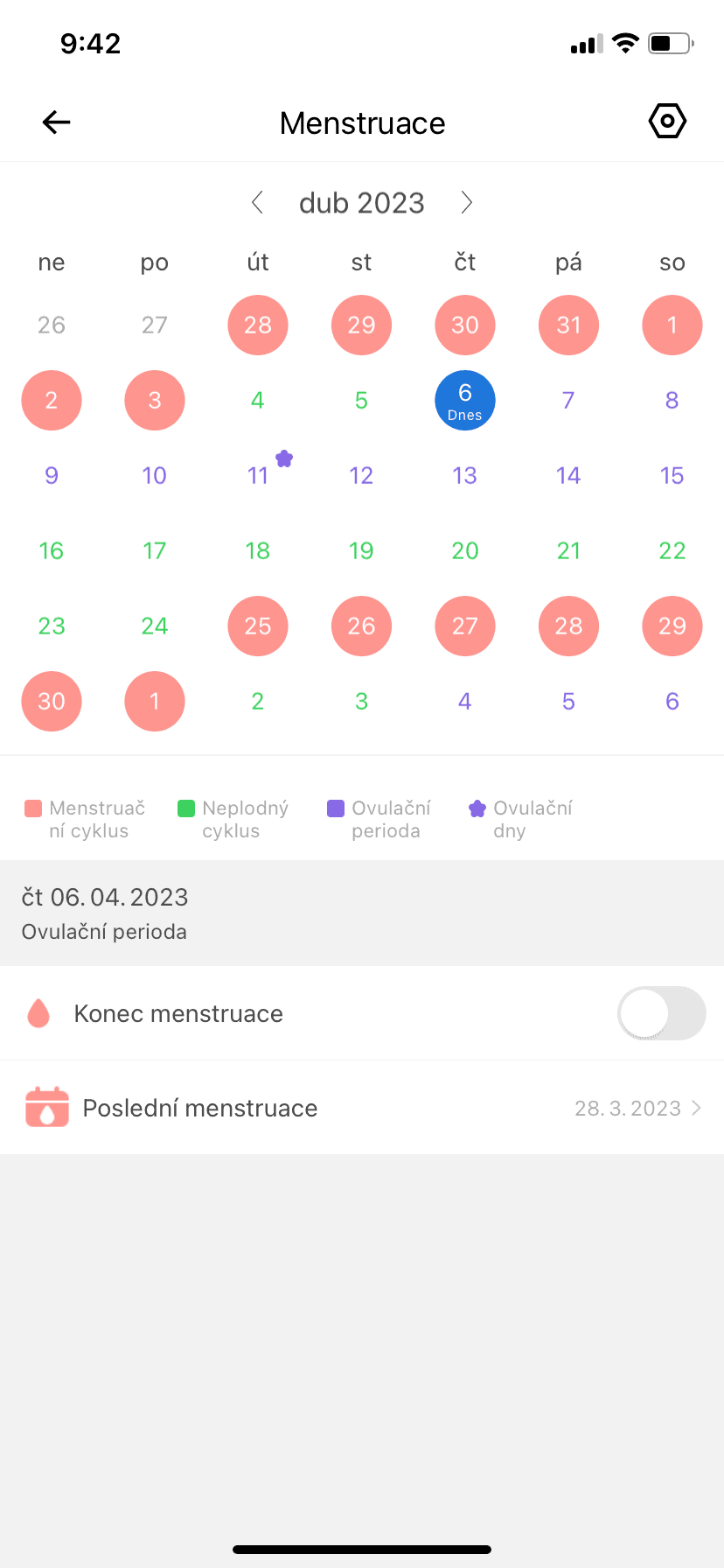This screenshot has width=724, height=1568.
Task: Choose April 23 in the calendar
Action: click(52, 626)
